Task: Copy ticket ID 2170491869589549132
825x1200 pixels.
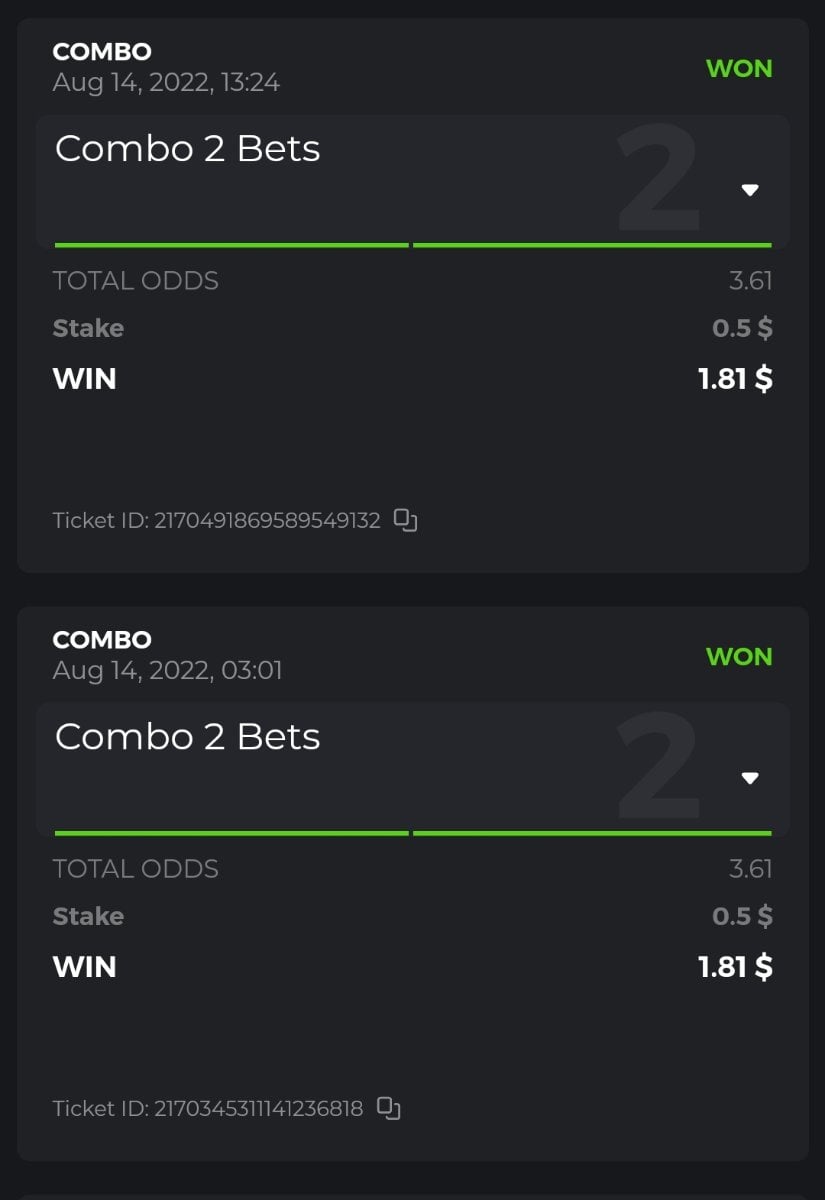Action: tap(405, 520)
